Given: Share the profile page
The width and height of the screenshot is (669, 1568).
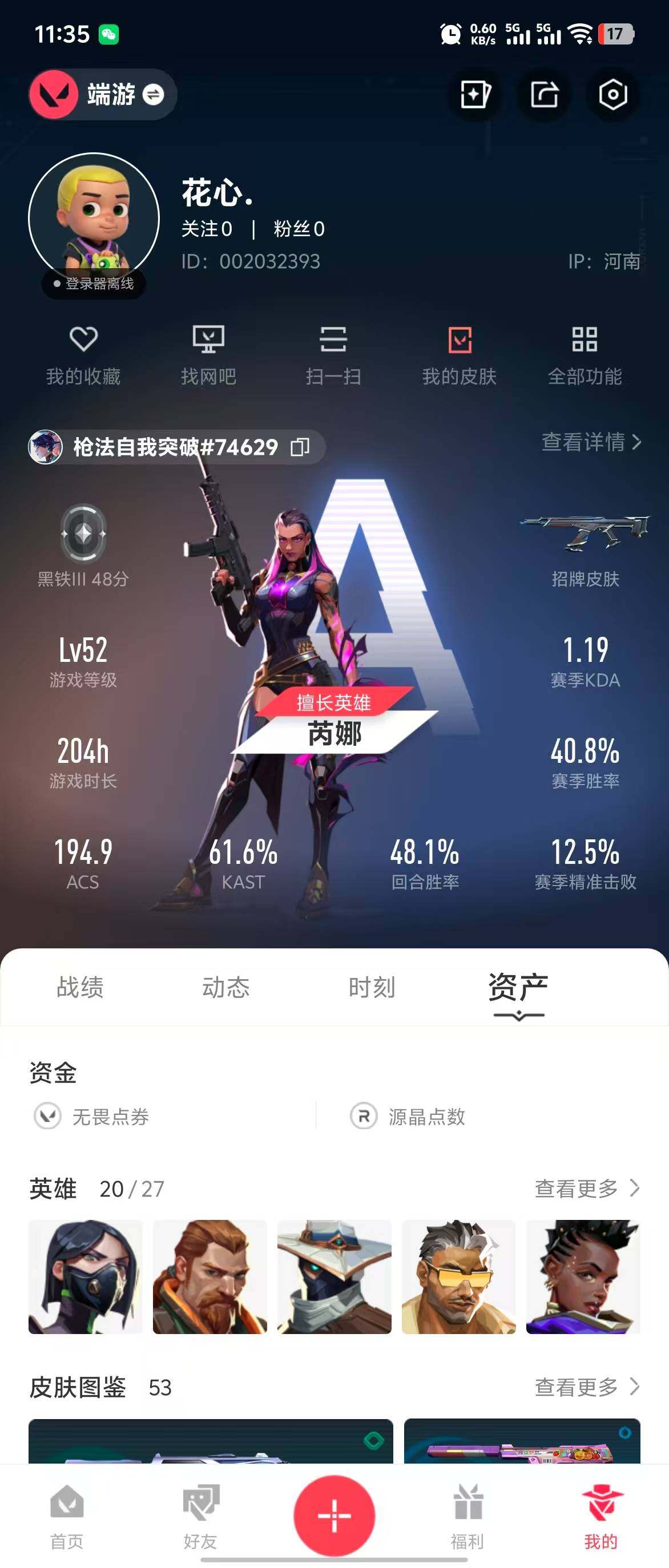Looking at the screenshot, I should (x=543, y=94).
